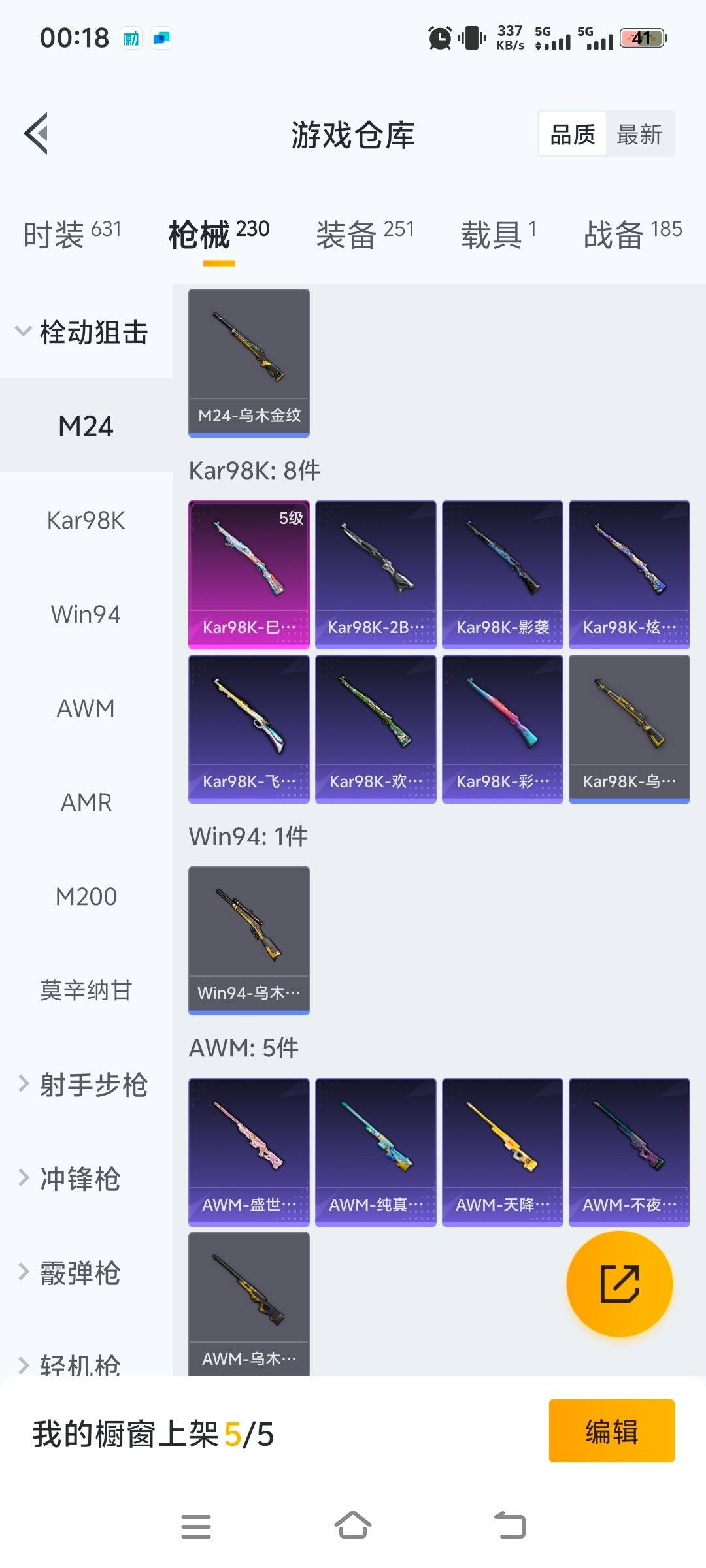Tap the back arrow to exit 游戏仓库
Image resolution: width=706 pixels, height=1568 pixels.
pyautogui.click(x=37, y=134)
